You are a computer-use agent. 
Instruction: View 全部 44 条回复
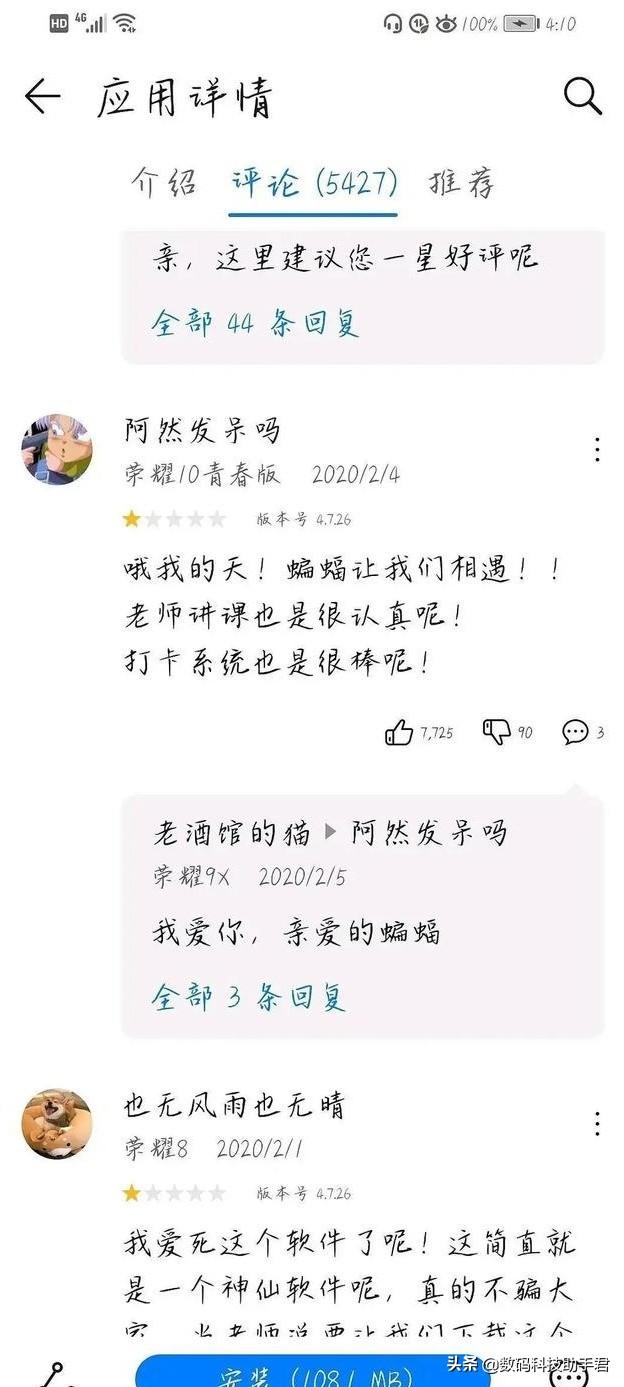(255, 323)
